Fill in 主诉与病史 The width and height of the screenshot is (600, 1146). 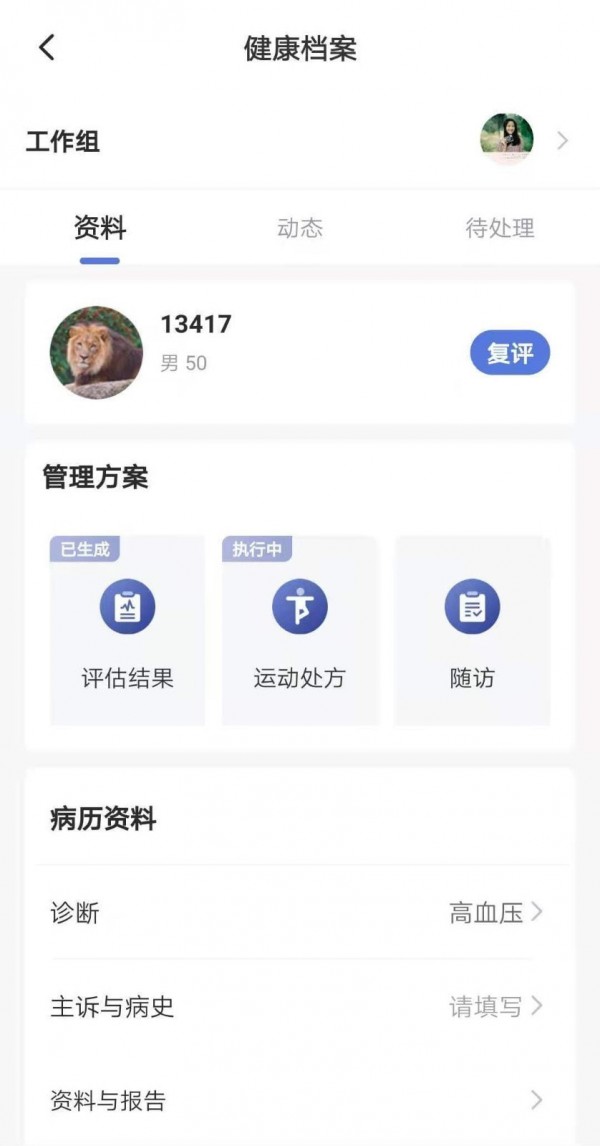click(300, 1006)
